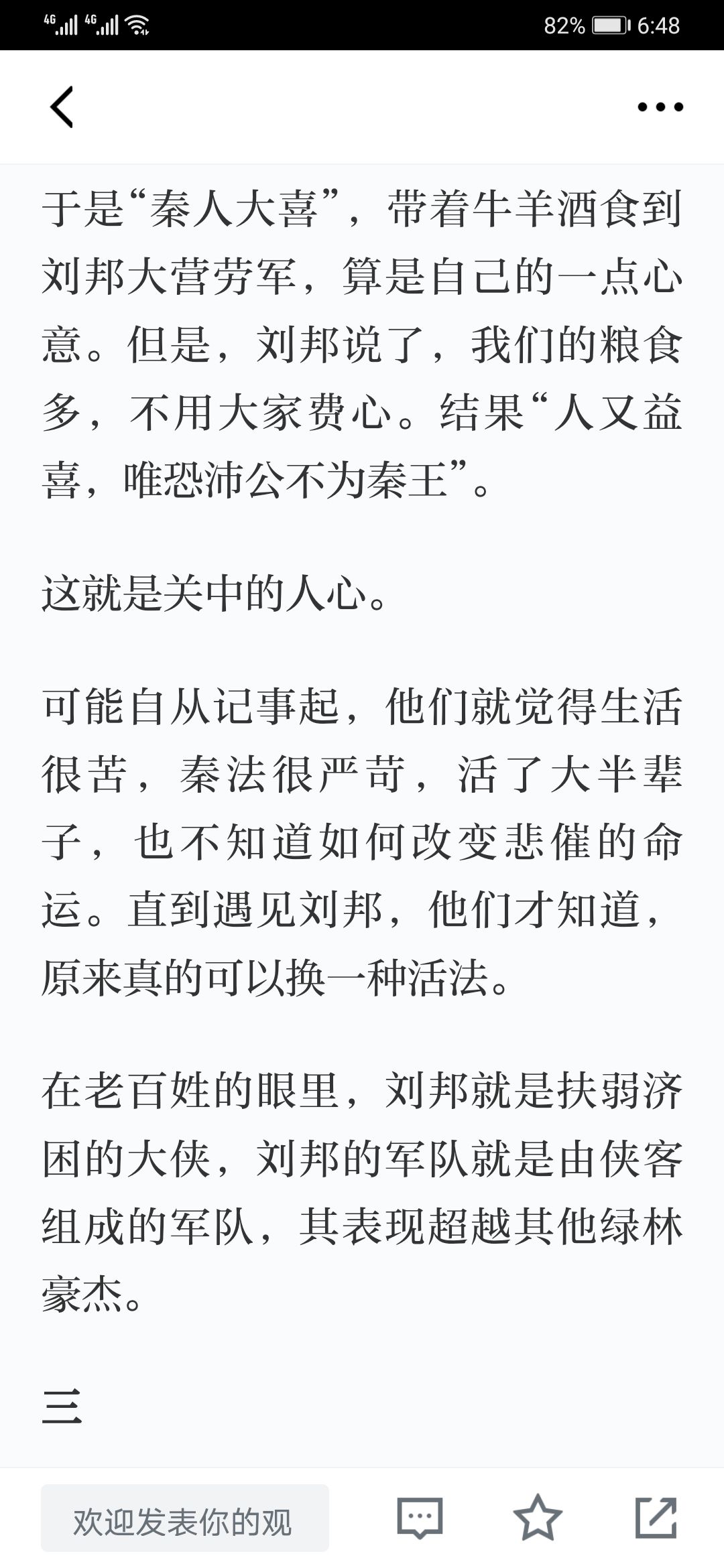
Task: Go back using the top-left arrow
Action: click(x=62, y=107)
